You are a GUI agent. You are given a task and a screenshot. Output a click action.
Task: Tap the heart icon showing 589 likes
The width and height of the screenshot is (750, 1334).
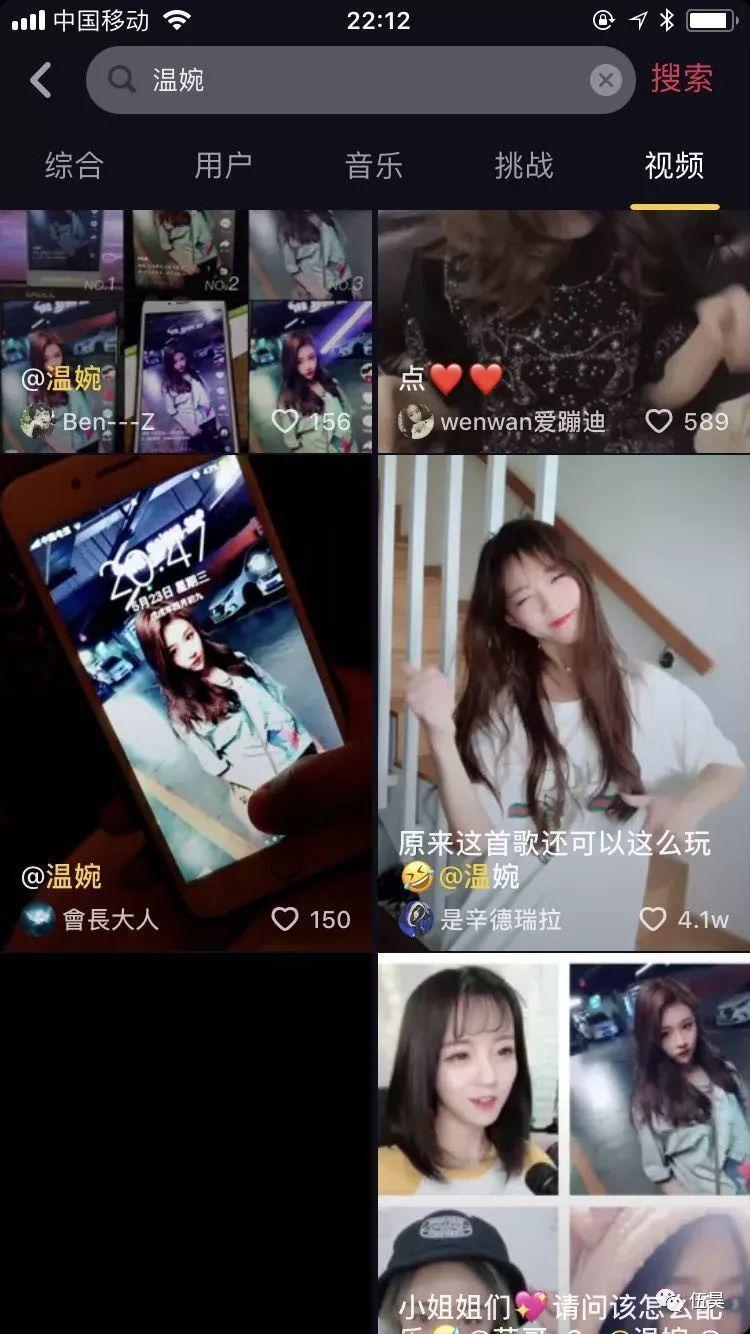660,421
